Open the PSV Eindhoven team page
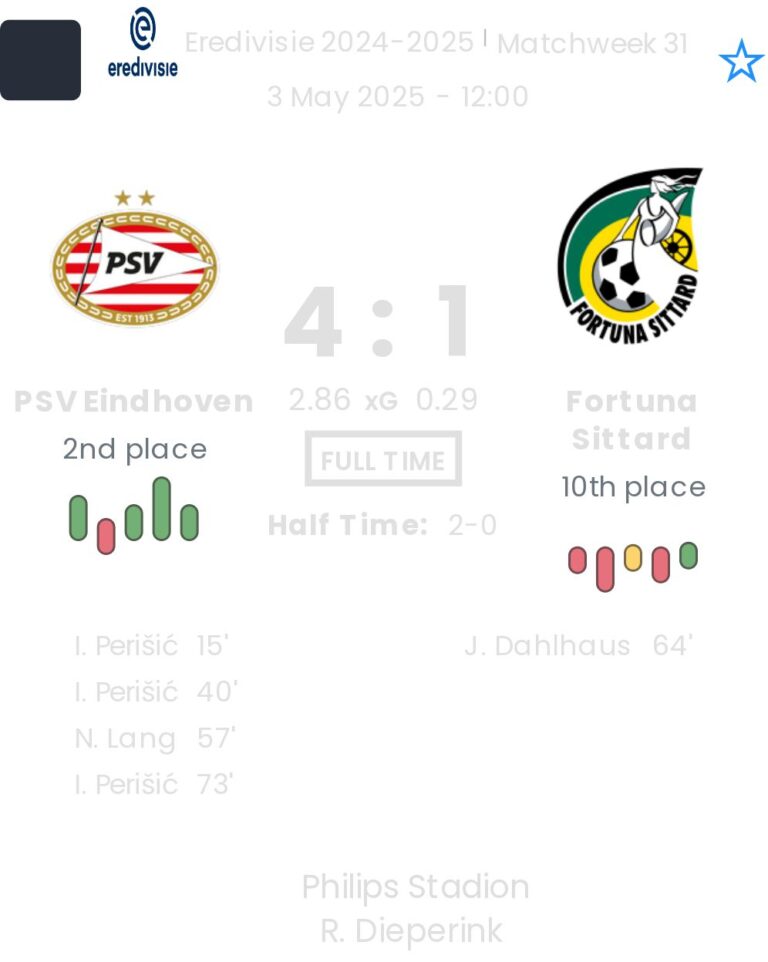Screen dimensions: 768x962 pos(134,260)
